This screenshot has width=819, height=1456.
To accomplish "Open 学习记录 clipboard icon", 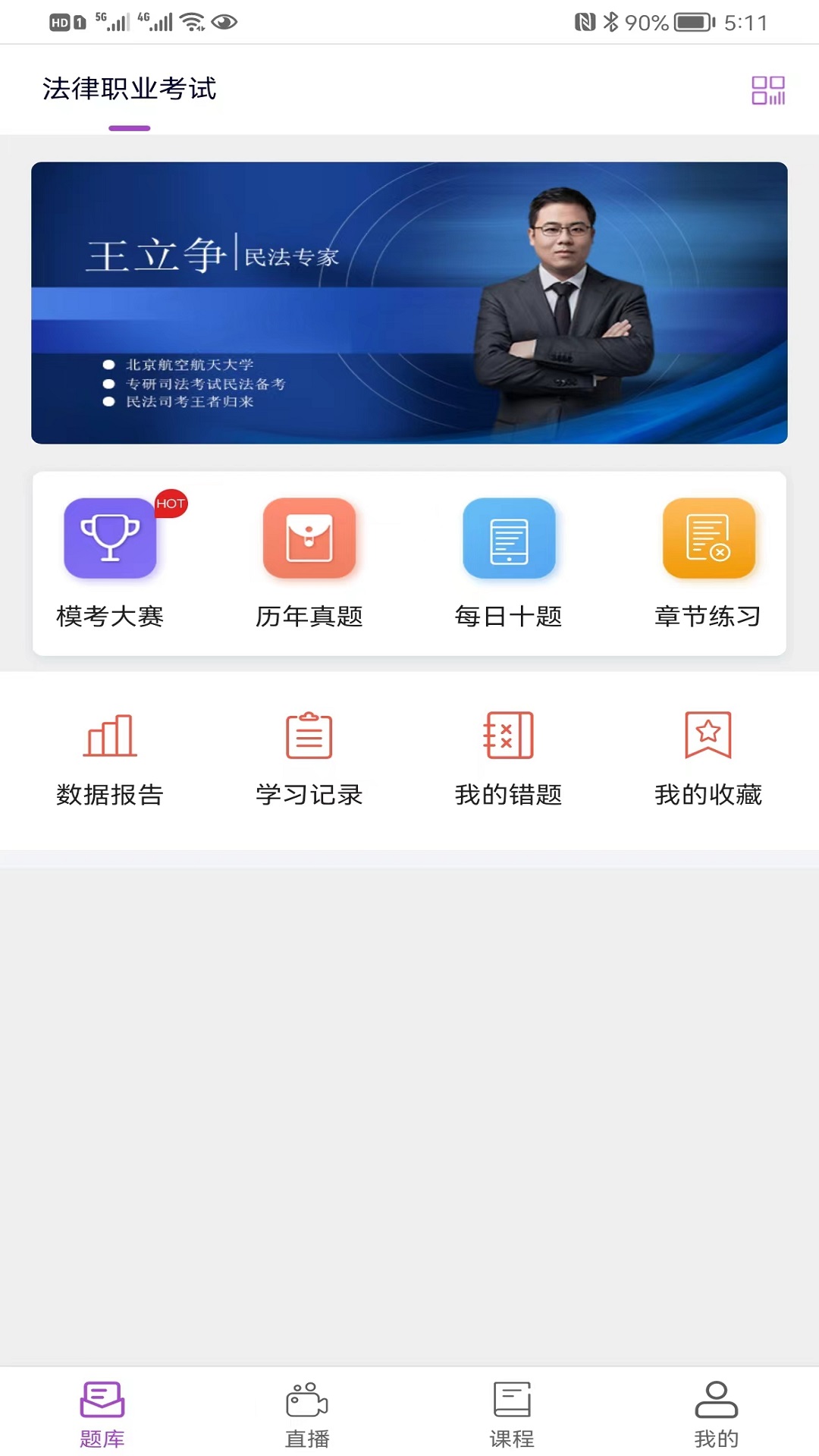I will click(309, 734).
